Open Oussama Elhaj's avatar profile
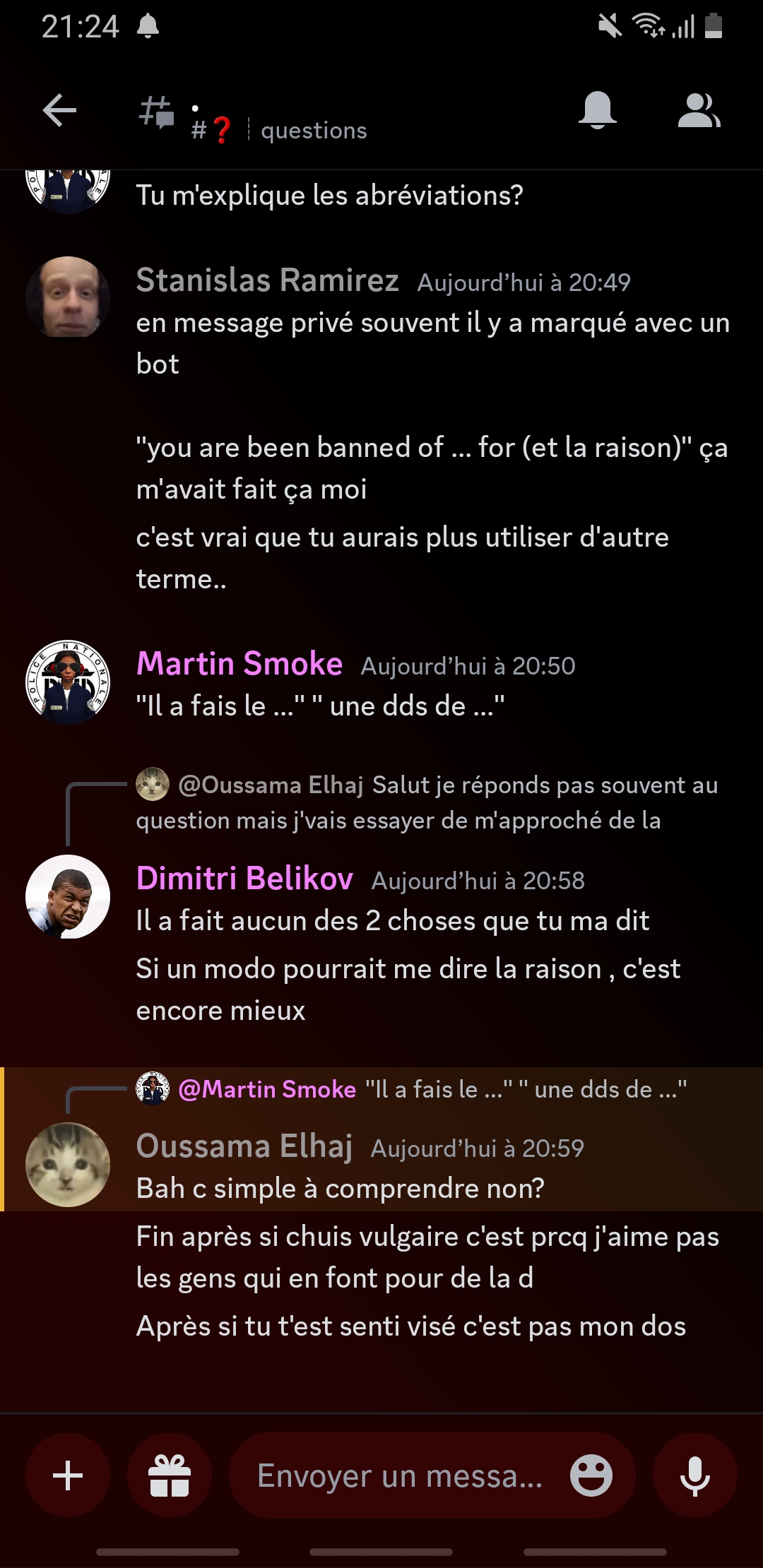763x1568 pixels. 68,1165
